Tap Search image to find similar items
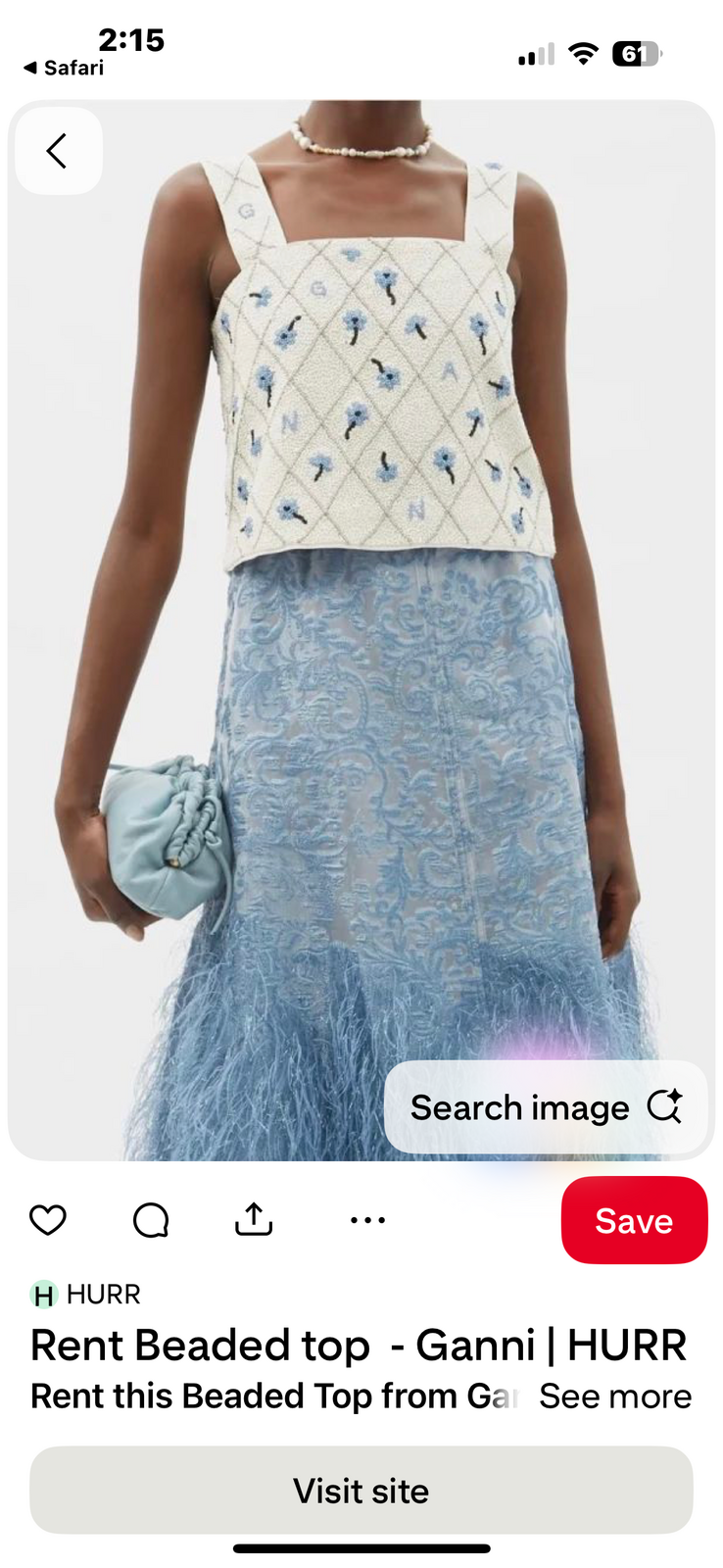Image resolution: width=723 pixels, height=1568 pixels. point(546,1107)
